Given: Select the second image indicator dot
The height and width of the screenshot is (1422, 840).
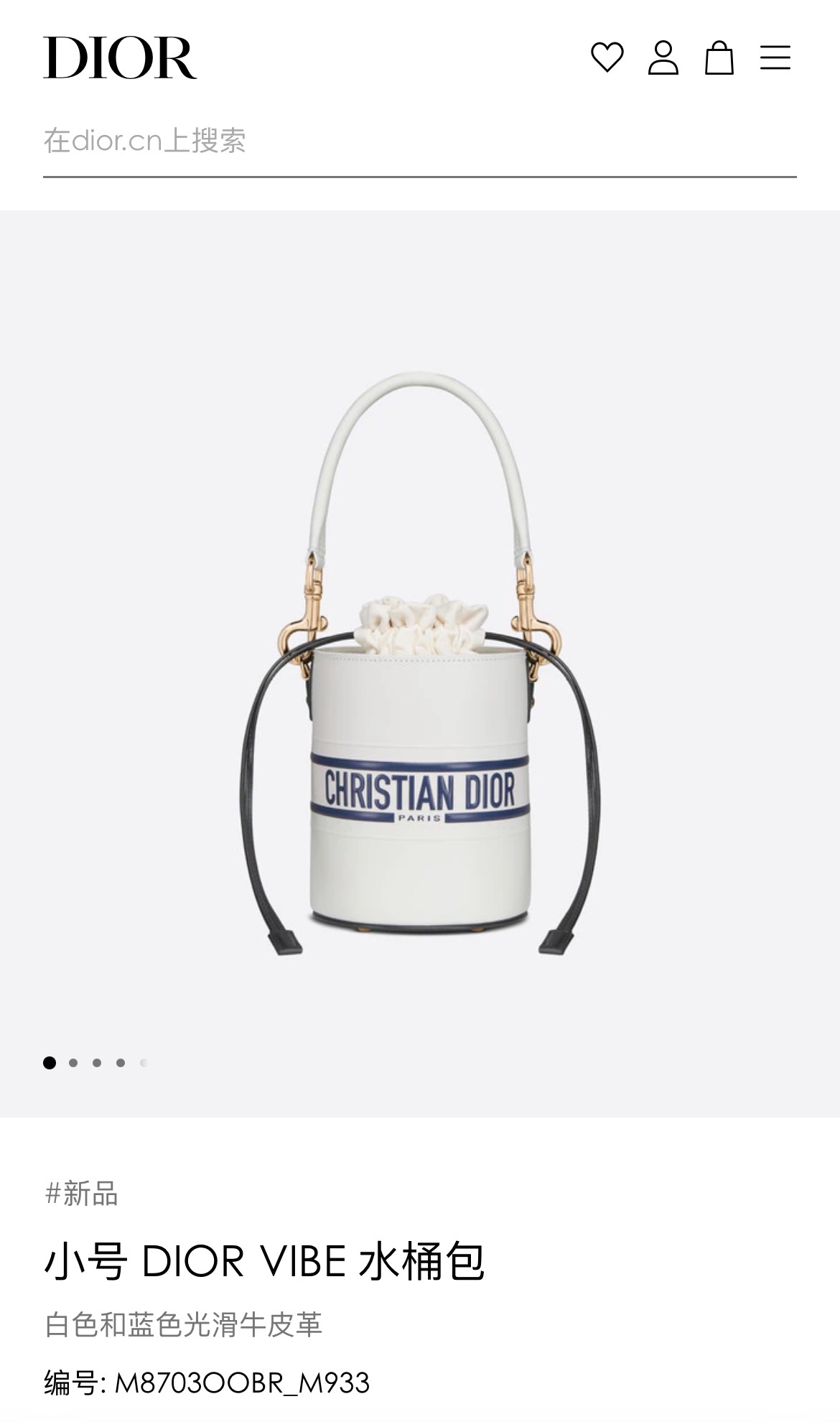Looking at the screenshot, I should click(x=73, y=1063).
